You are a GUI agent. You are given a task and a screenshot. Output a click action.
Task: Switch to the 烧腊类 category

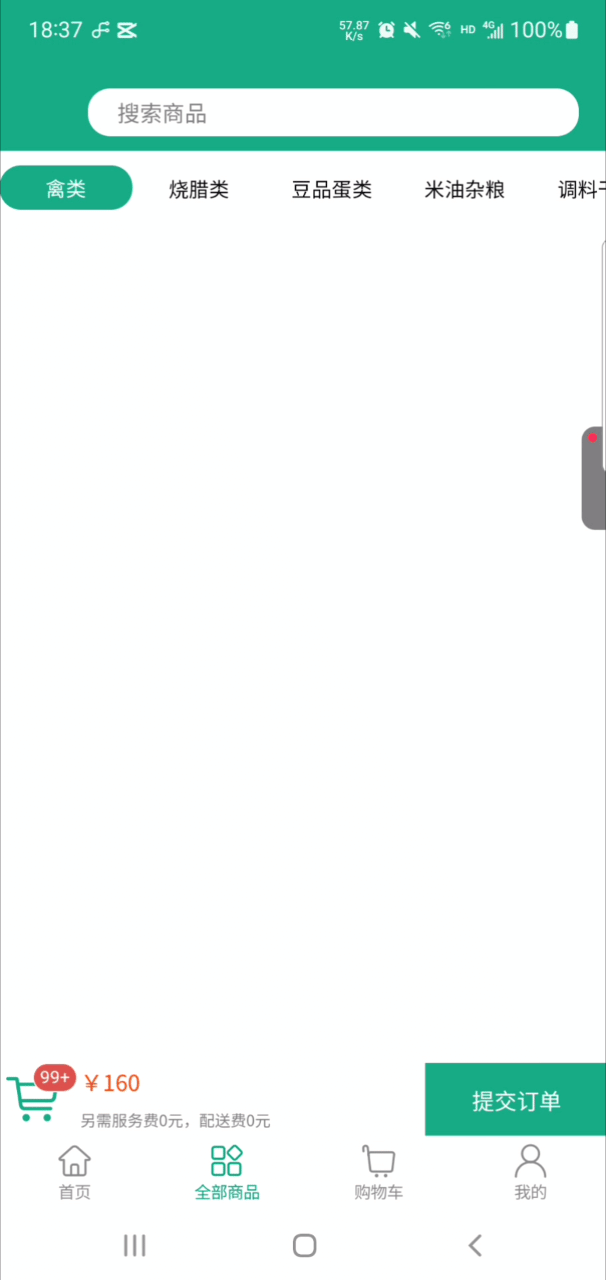tap(199, 189)
